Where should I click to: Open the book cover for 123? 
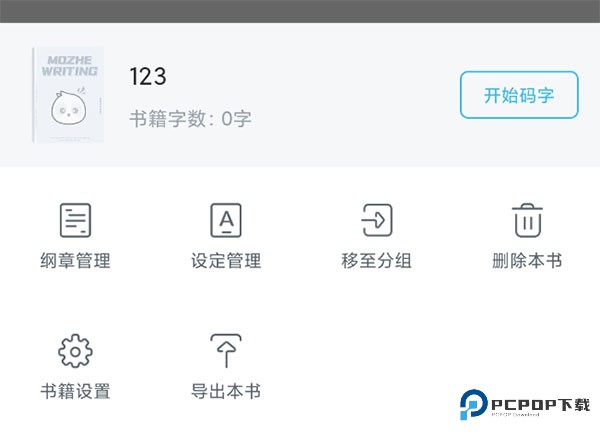(x=68, y=95)
